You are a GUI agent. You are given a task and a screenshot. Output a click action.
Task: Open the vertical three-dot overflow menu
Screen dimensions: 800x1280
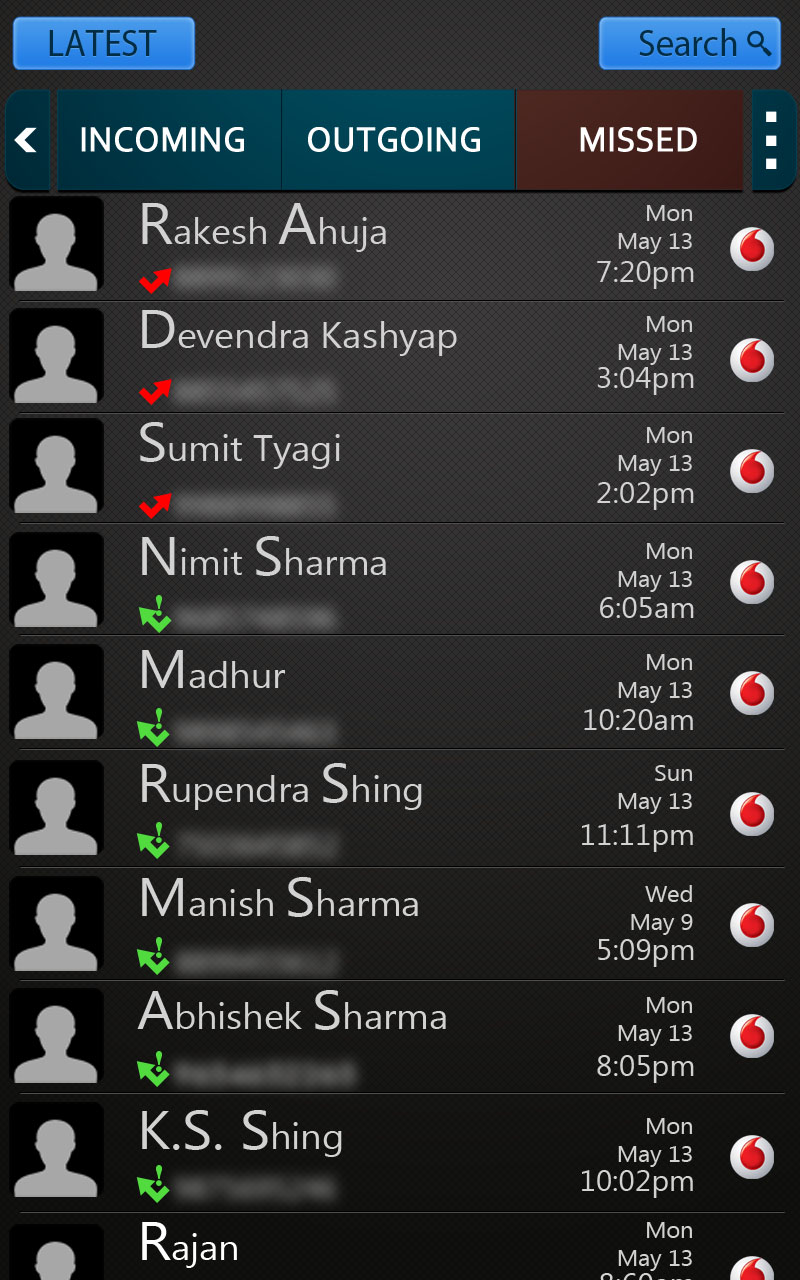(x=772, y=140)
